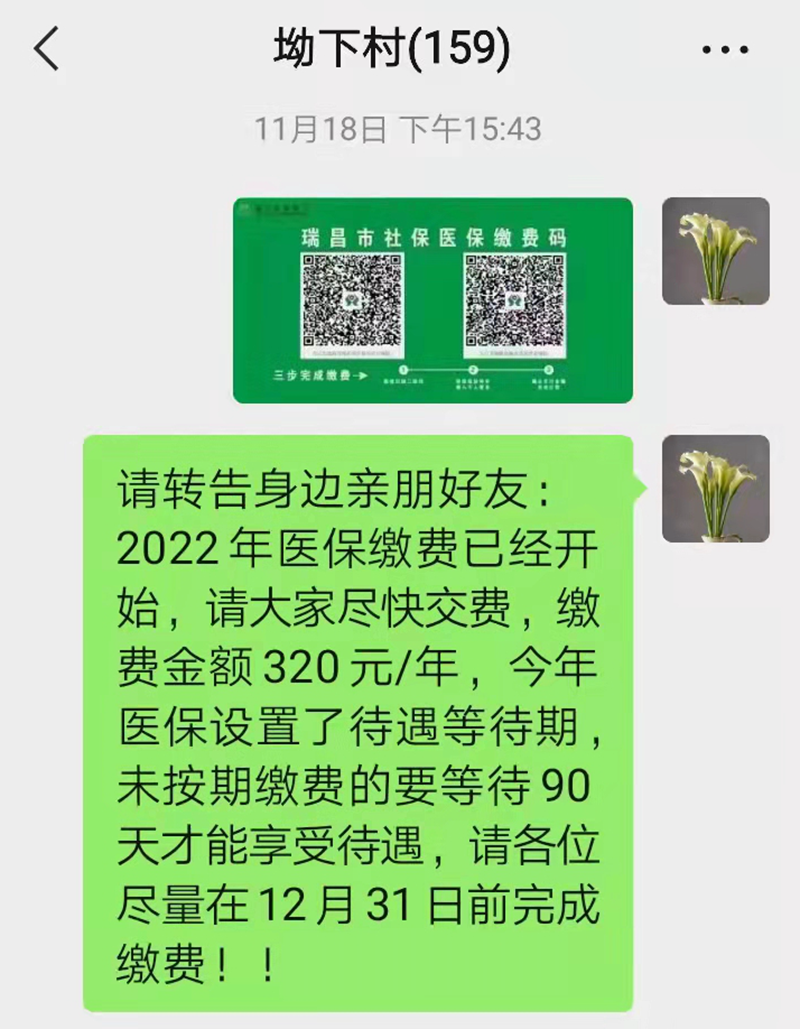
Task: Open sender's flower avatar beside text message
Action: 715,488
